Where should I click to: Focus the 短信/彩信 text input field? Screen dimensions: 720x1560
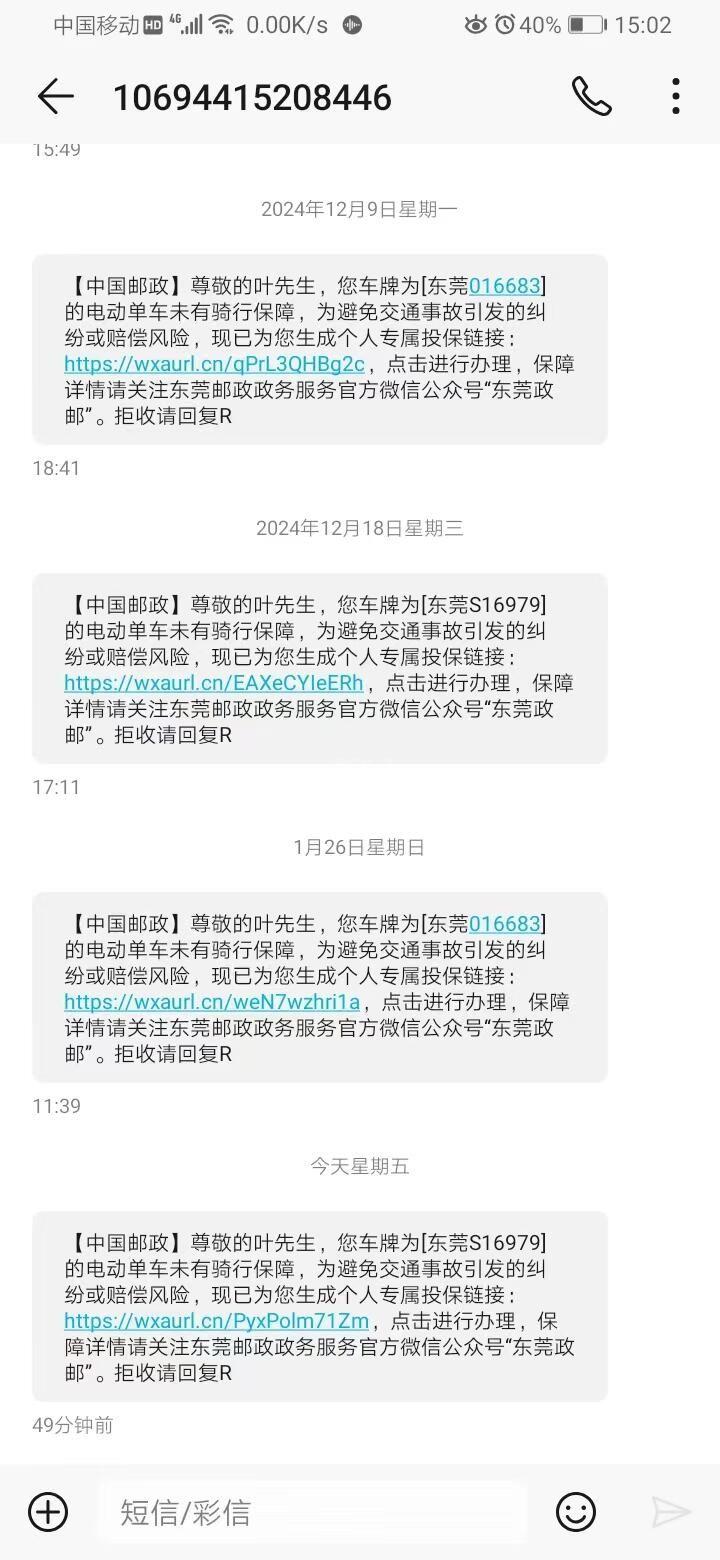coord(315,1511)
